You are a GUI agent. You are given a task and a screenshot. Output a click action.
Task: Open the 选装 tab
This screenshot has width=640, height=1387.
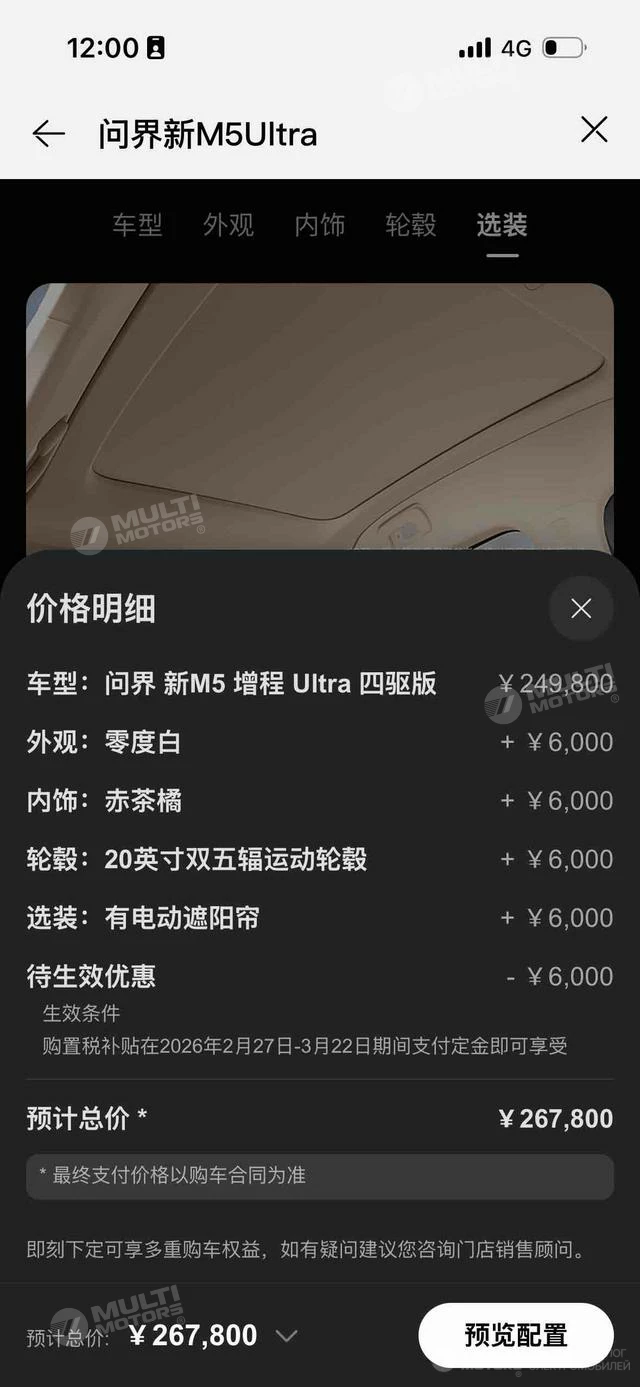pyautogui.click(x=502, y=225)
